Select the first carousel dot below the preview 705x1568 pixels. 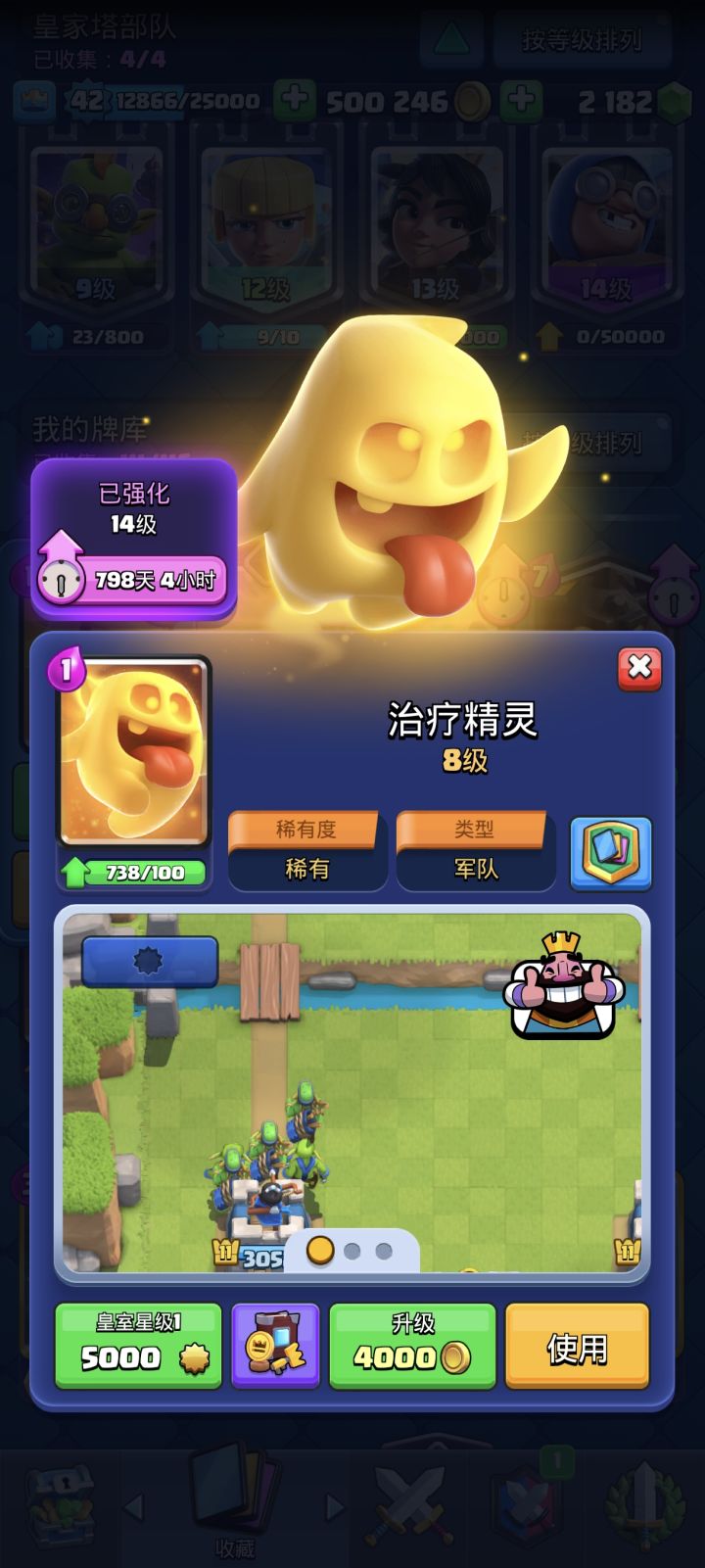click(x=320, y=1251)
